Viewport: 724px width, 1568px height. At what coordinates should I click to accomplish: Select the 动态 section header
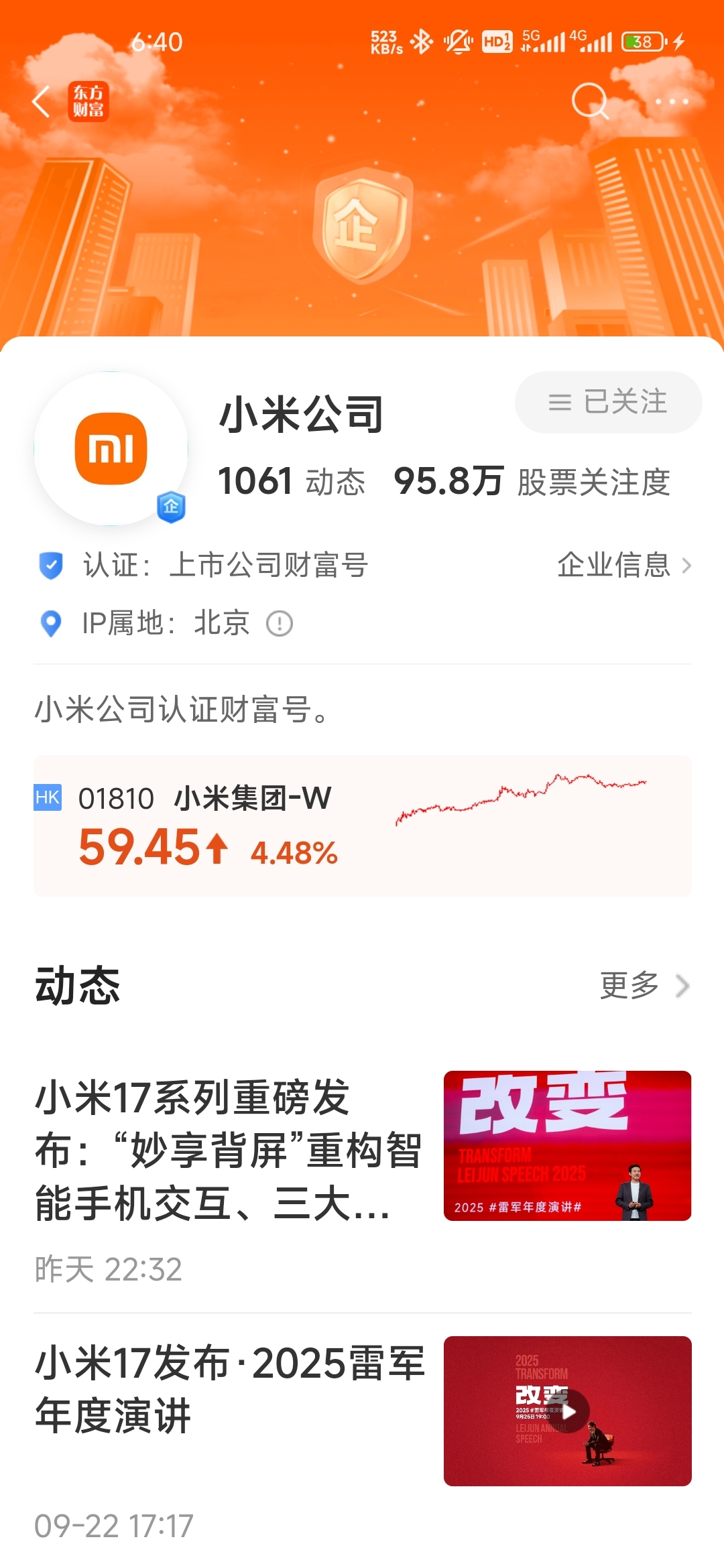click(x=76, y=984)
